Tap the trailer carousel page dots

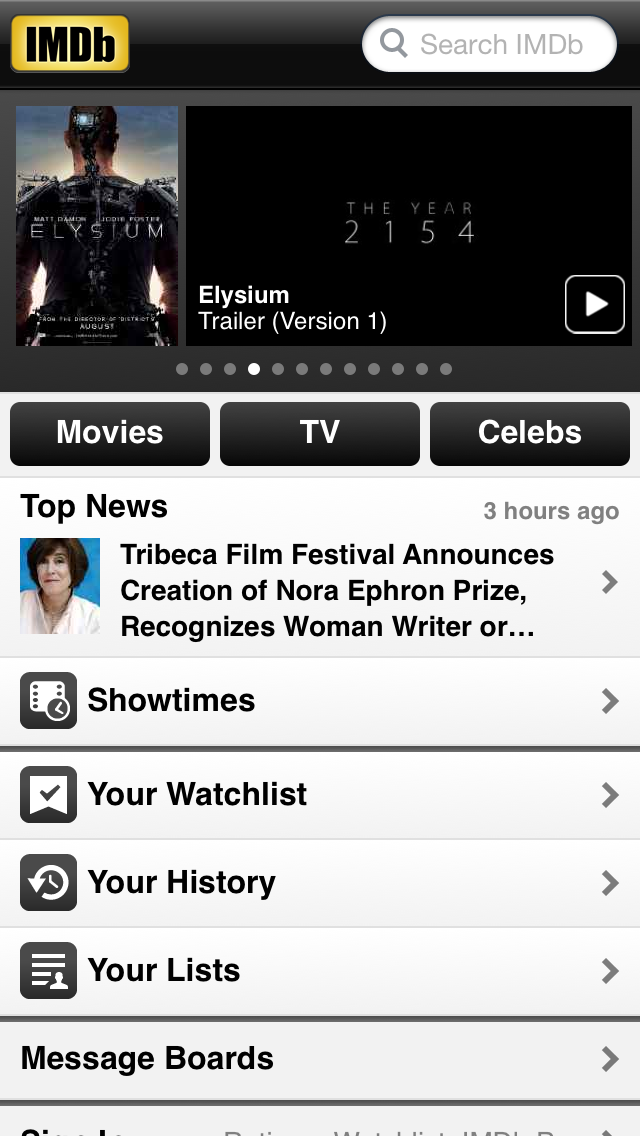tap(314, 369)
